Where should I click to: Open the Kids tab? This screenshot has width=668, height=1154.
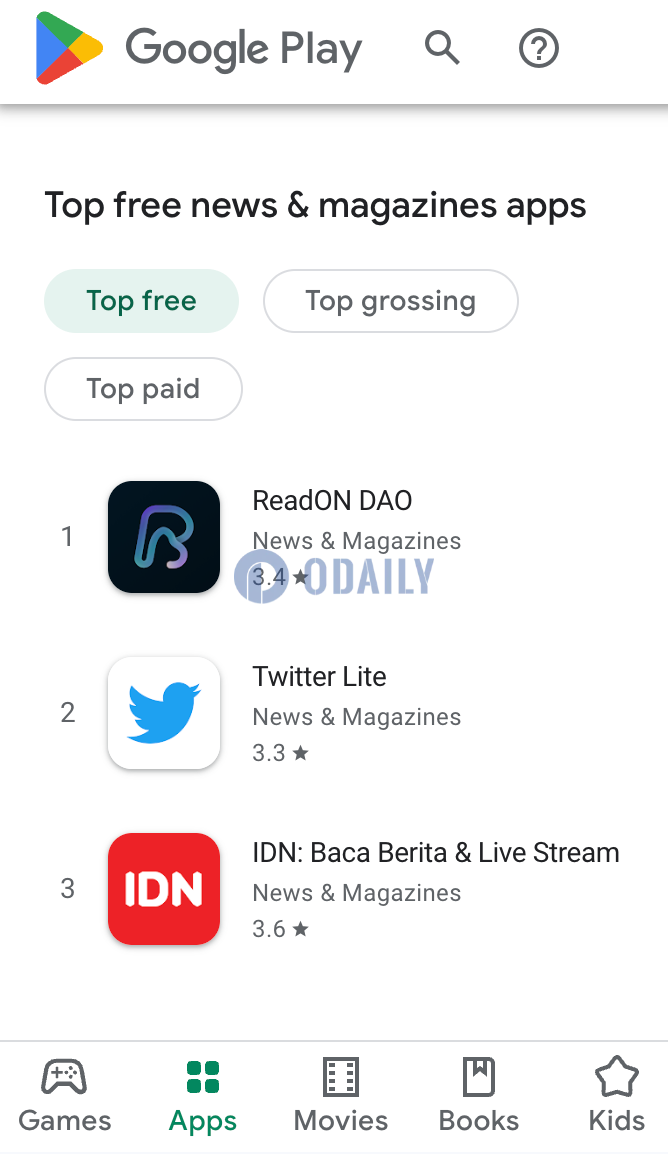(x=617, y=1096)
